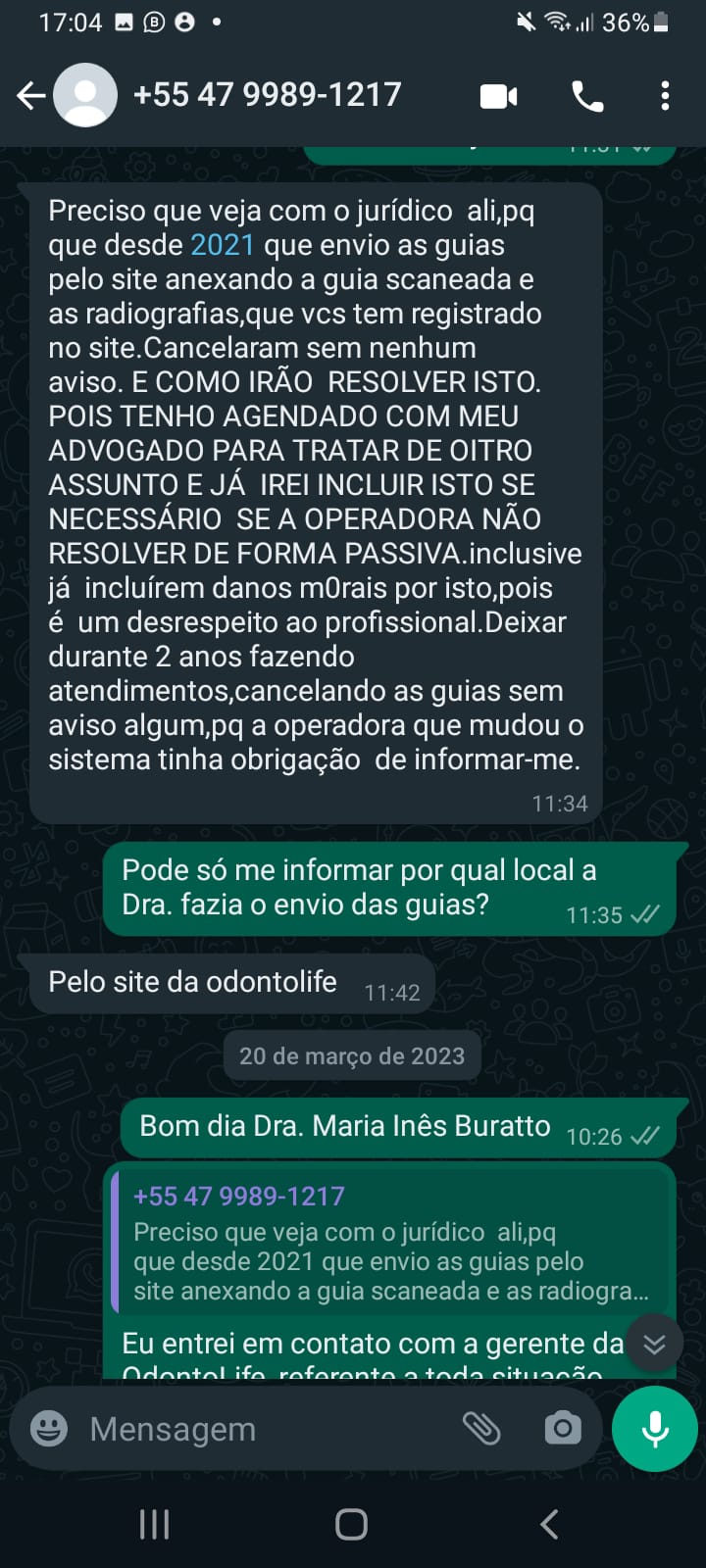Jump to the latest messages
The width and height of the screenshot is (706, 1568).
tap(654, 1344)
